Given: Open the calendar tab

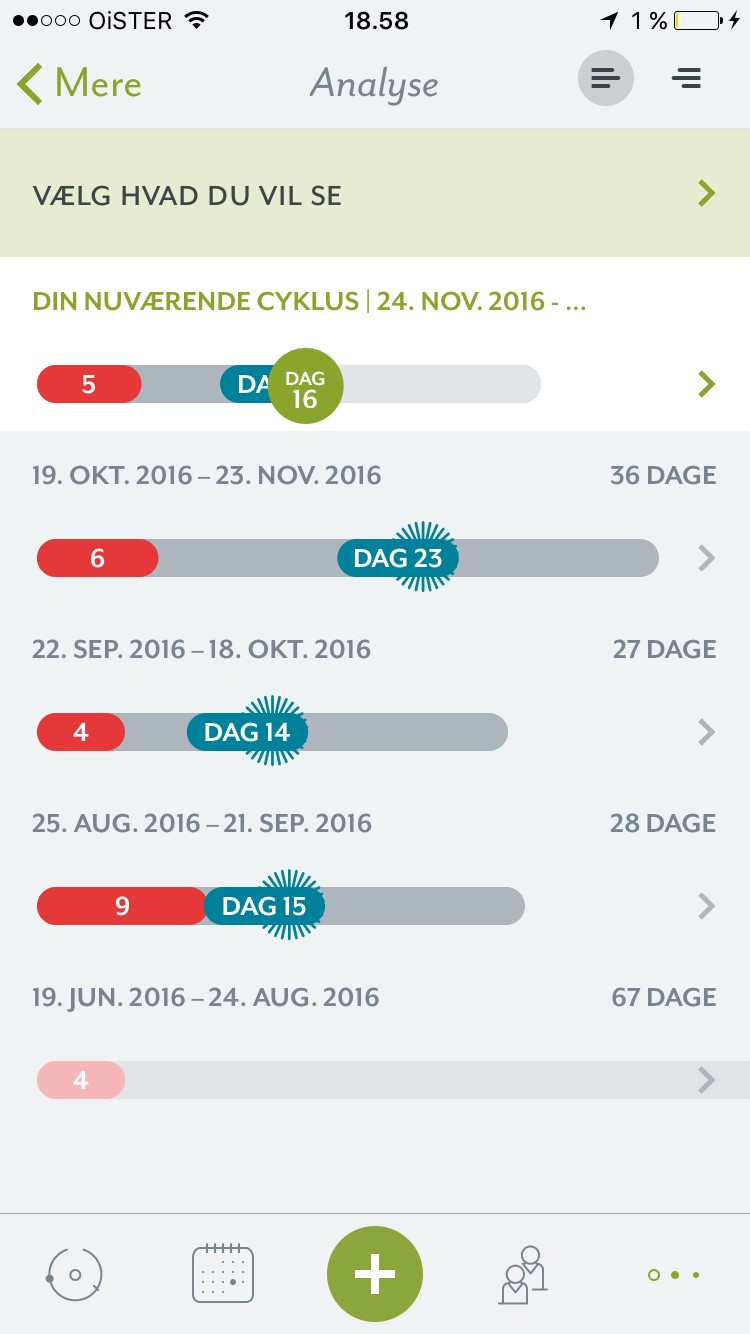Looking at the screenshot, I should point(223,1274).
